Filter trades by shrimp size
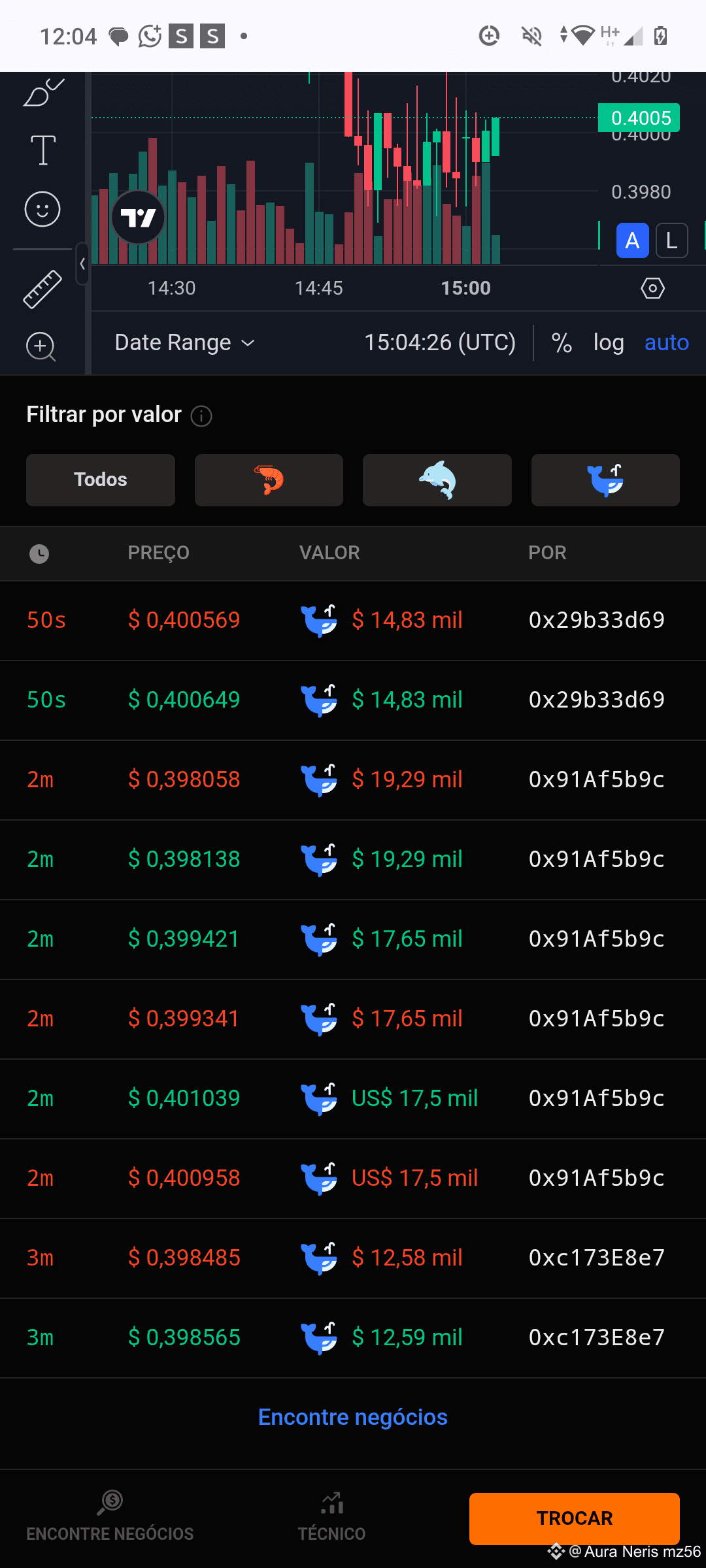 [x=269, y=480]
